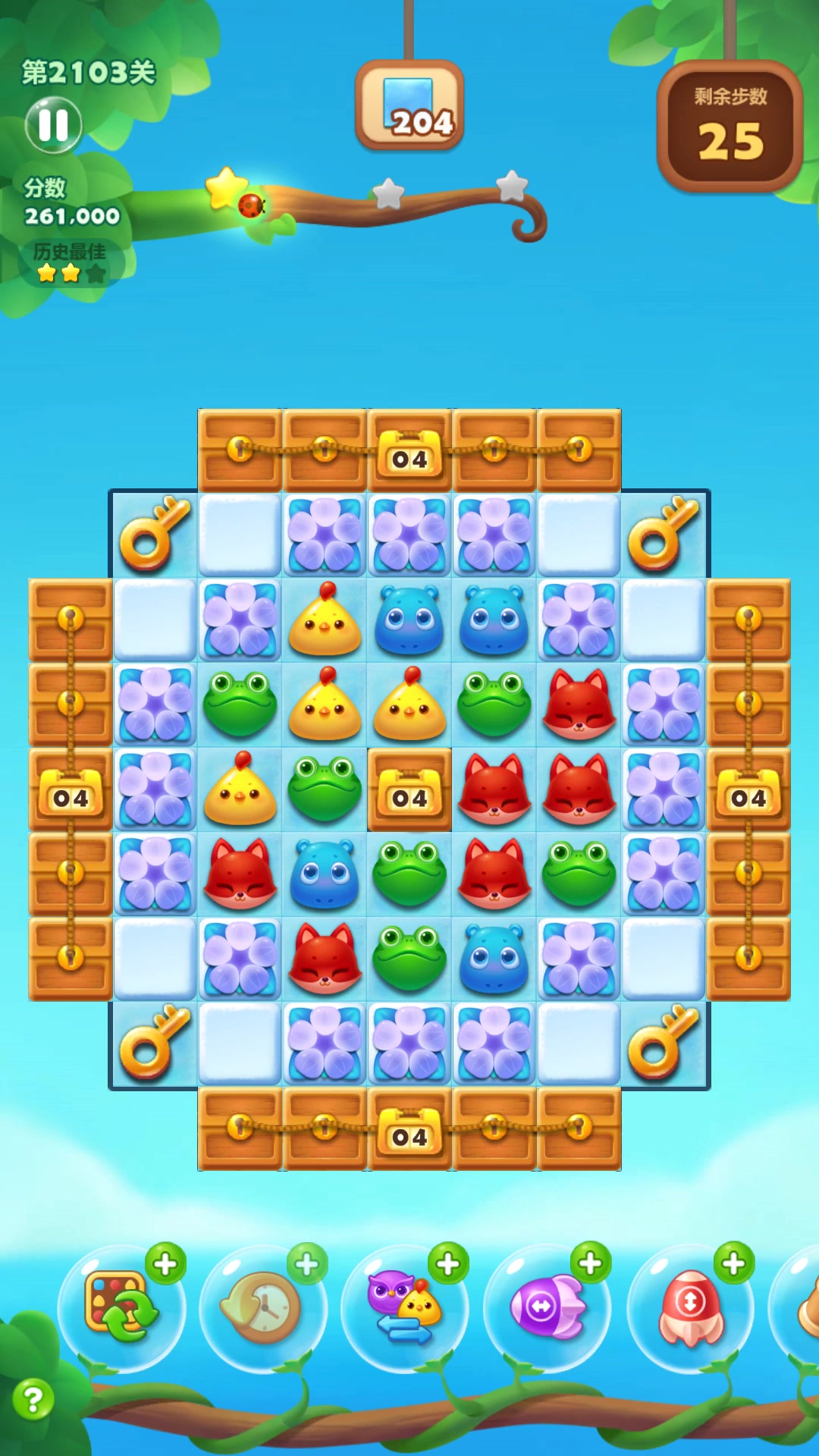Pause the game
Viewport: 819px width, 1456px height.
click(53, 125)
